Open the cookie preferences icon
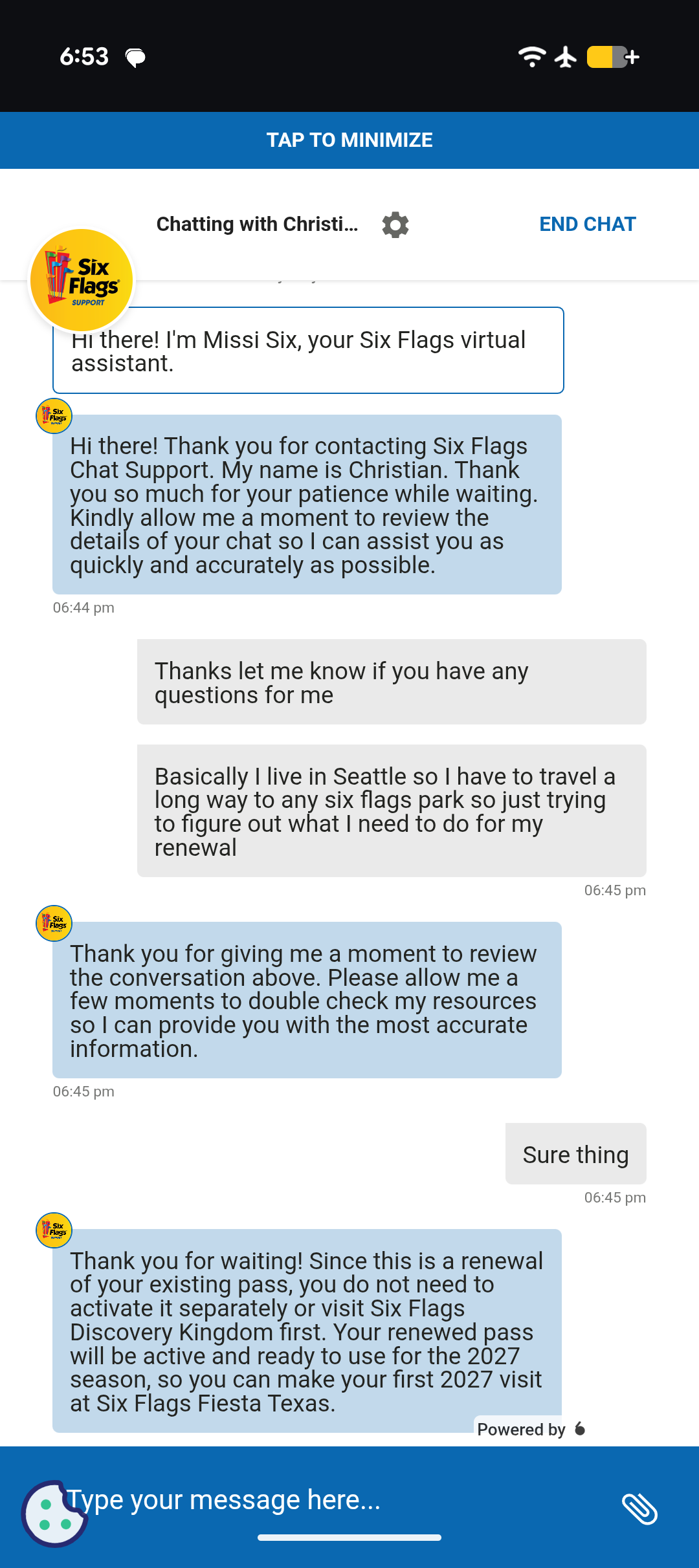 coord(54,1514)
